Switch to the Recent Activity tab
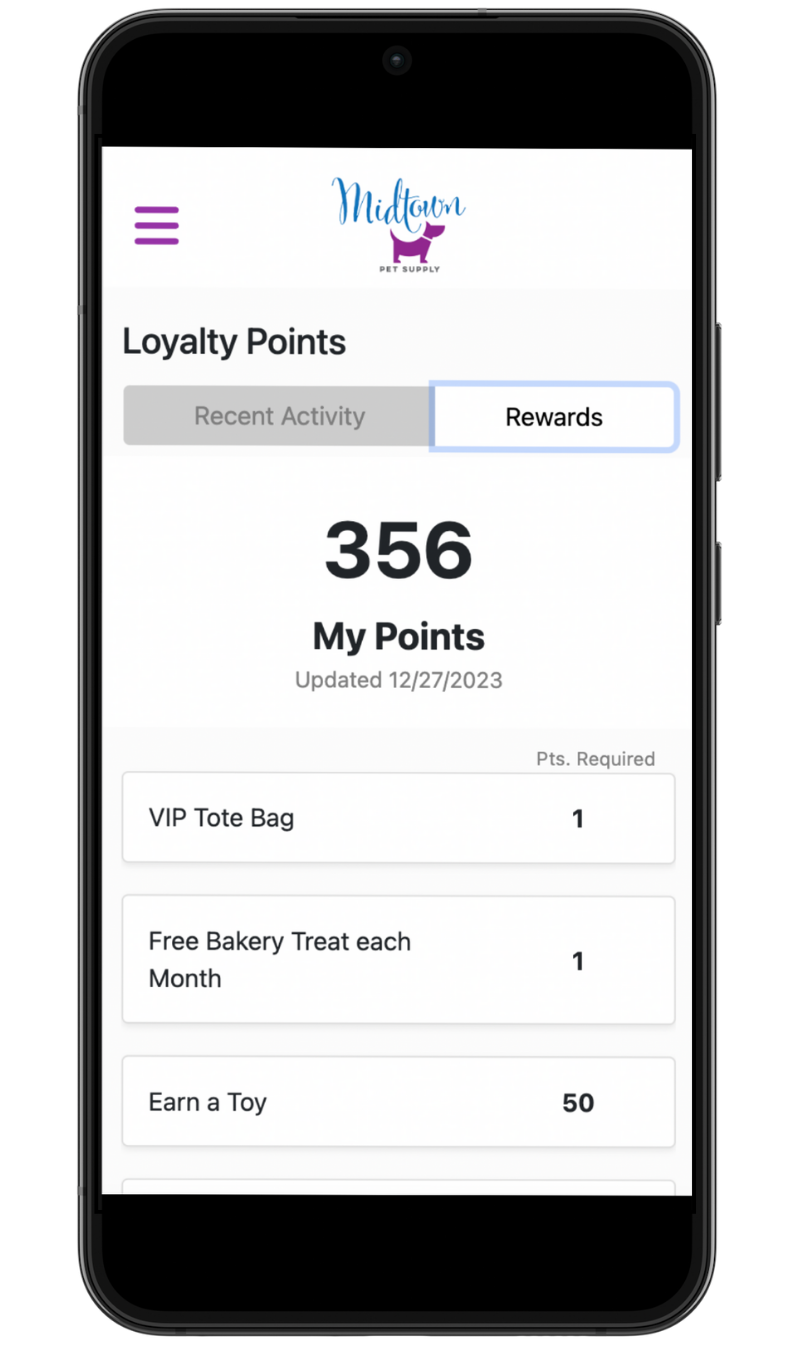This screenshot has width=798, height=1346. click(279, 416)
